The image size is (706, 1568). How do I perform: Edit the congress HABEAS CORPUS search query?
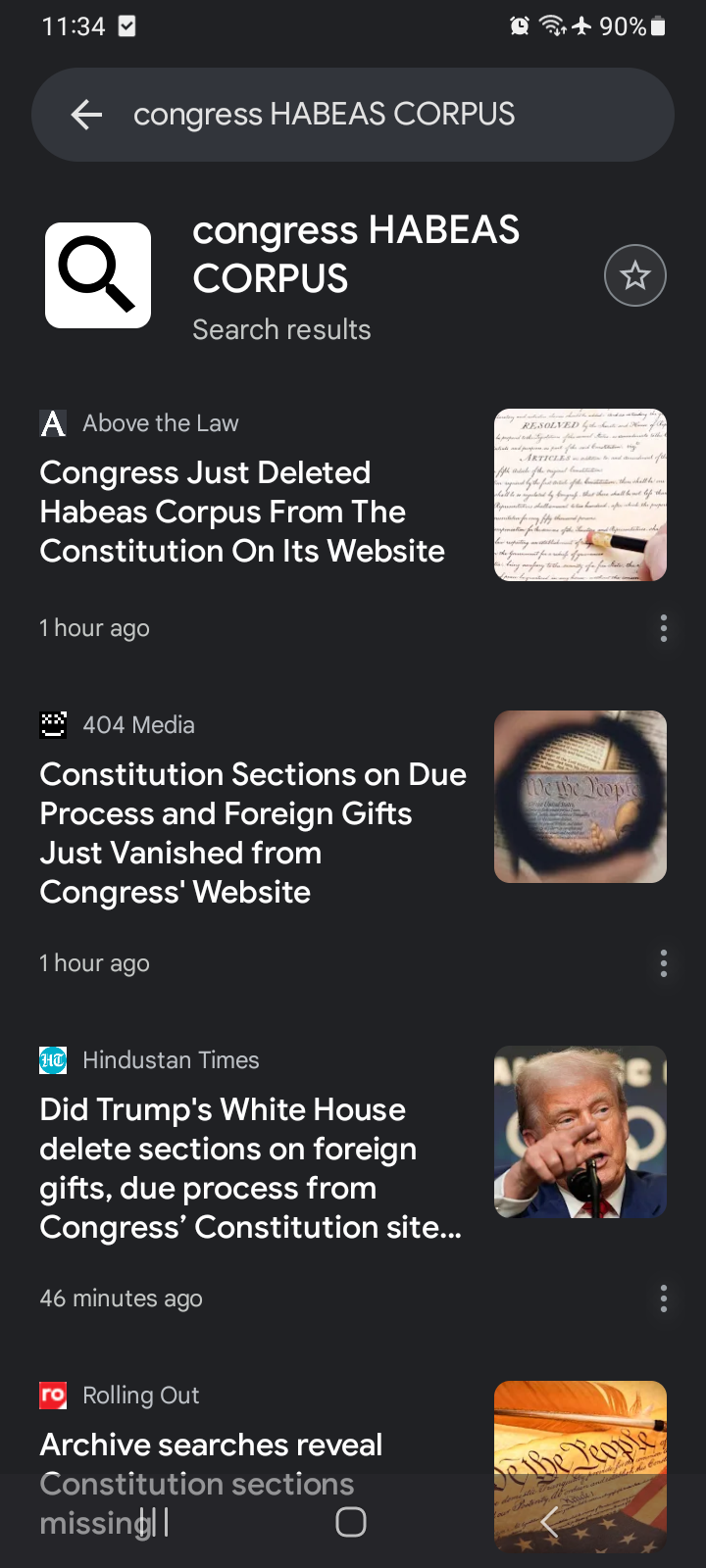(324, 115)
